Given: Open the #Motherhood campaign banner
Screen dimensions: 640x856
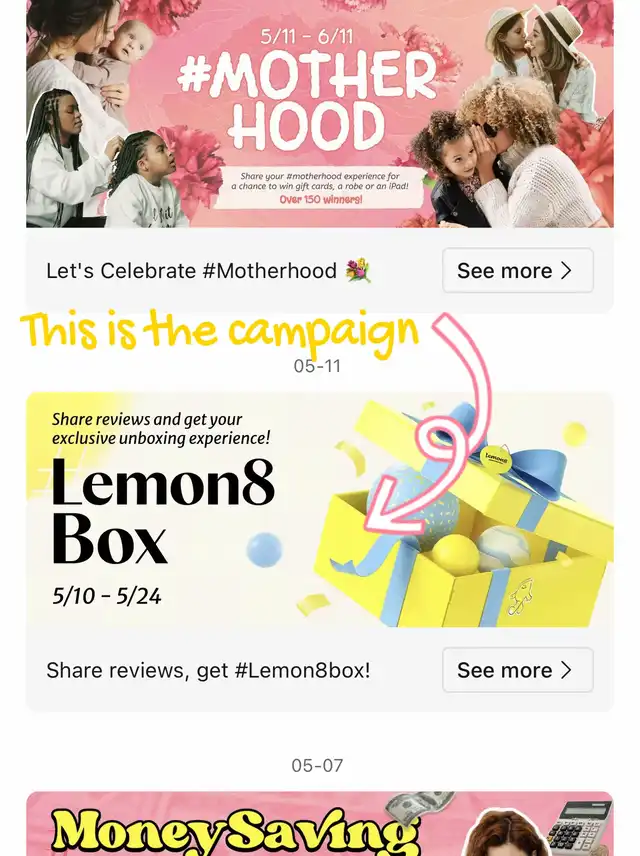Looking at the screenshot, I should 320,115.
